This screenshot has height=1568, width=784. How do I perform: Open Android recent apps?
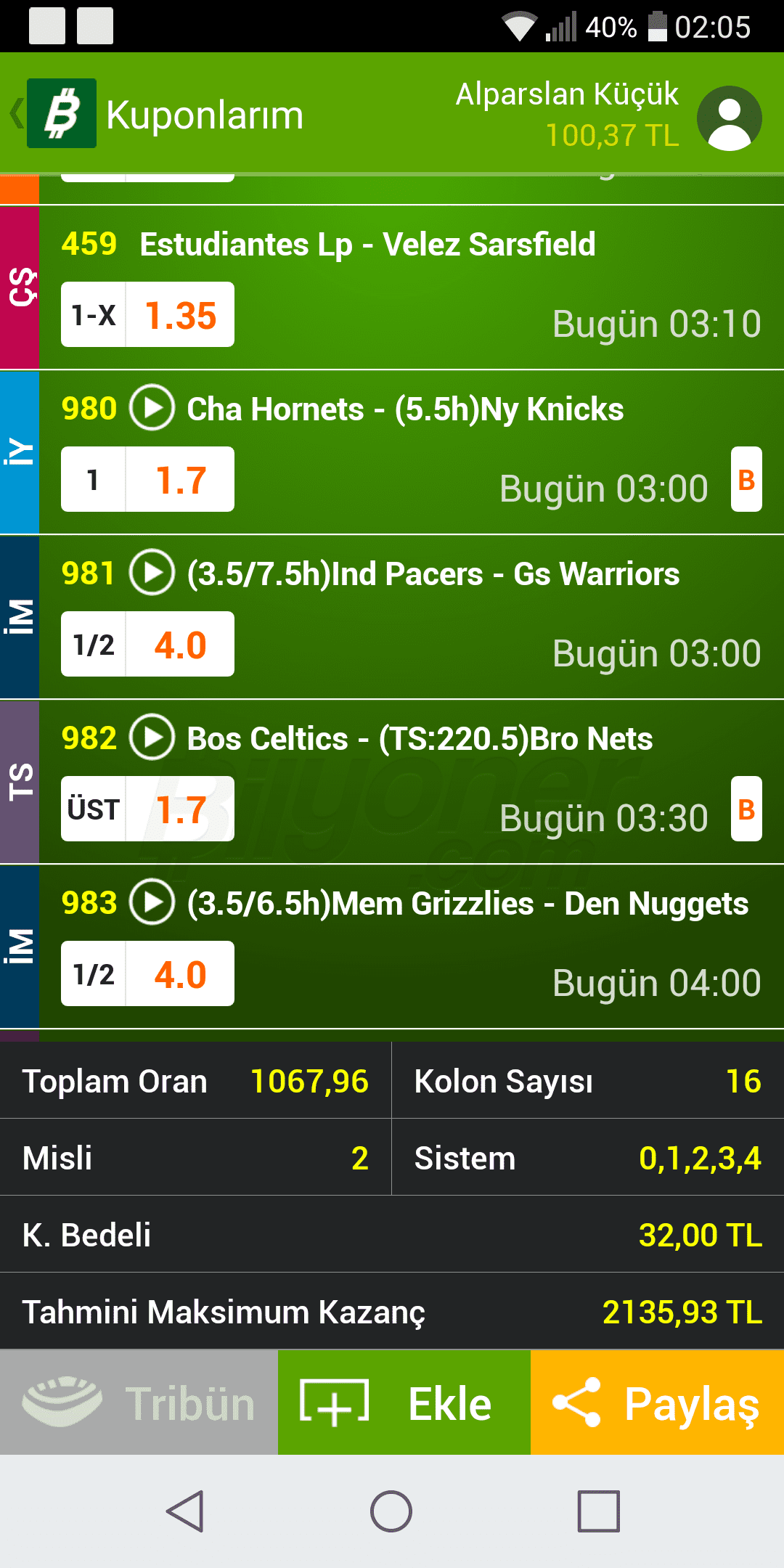pos(599,1511)
